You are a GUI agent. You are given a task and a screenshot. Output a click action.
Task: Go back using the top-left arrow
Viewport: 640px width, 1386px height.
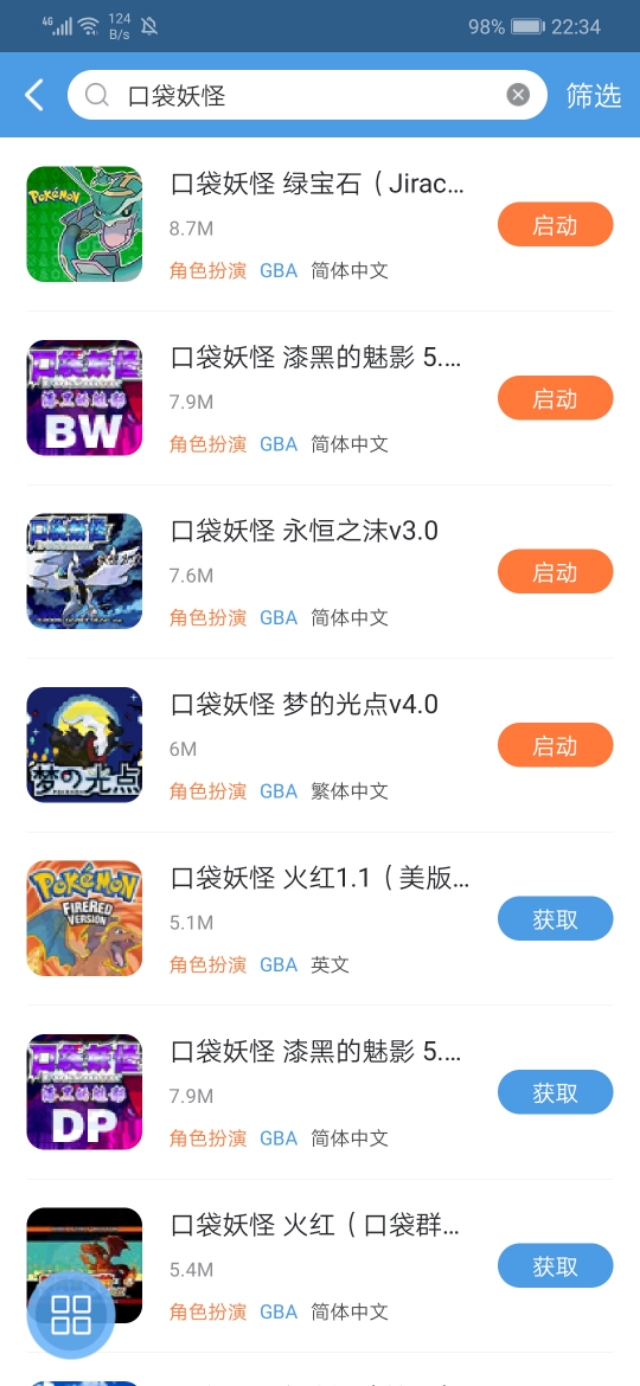tap(34, 95)
